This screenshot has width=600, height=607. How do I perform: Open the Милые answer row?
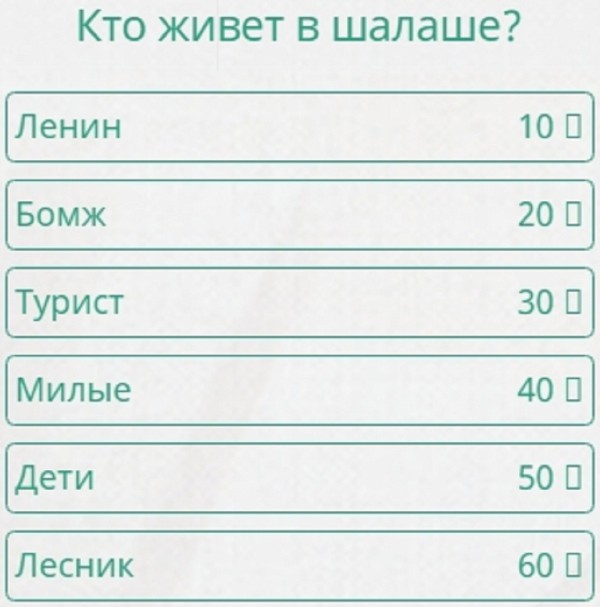[297, 390]
